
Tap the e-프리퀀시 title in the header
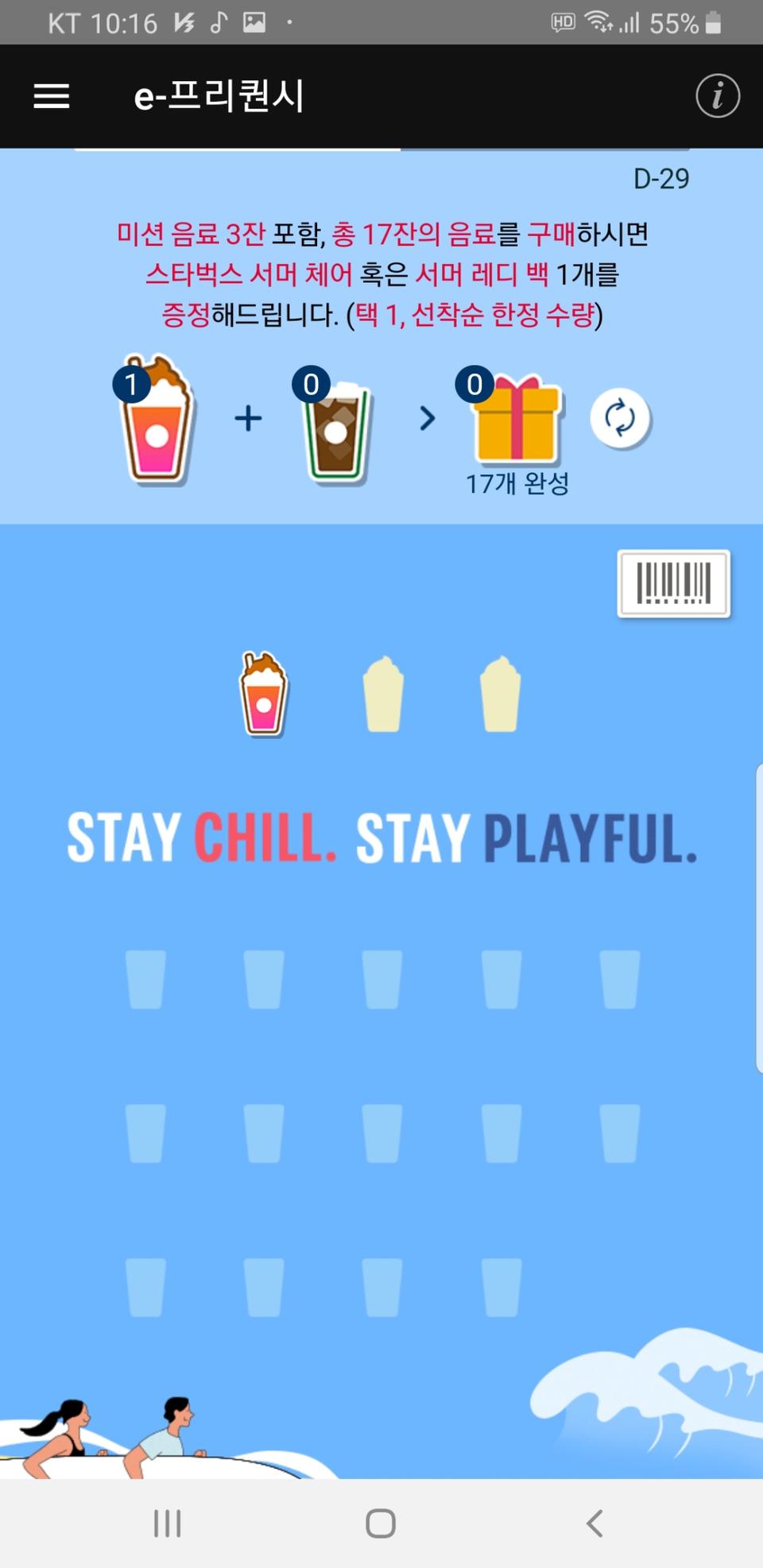pyautogui.click(x=219, y=95)
